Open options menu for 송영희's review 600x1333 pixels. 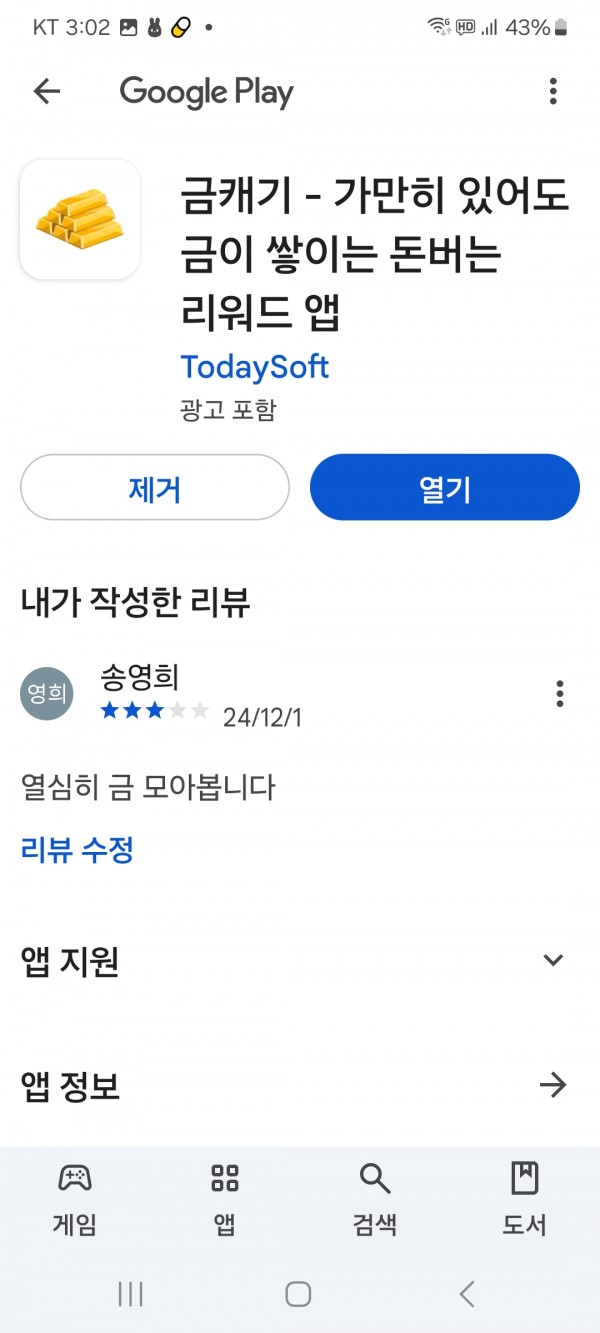pos(559,693)
